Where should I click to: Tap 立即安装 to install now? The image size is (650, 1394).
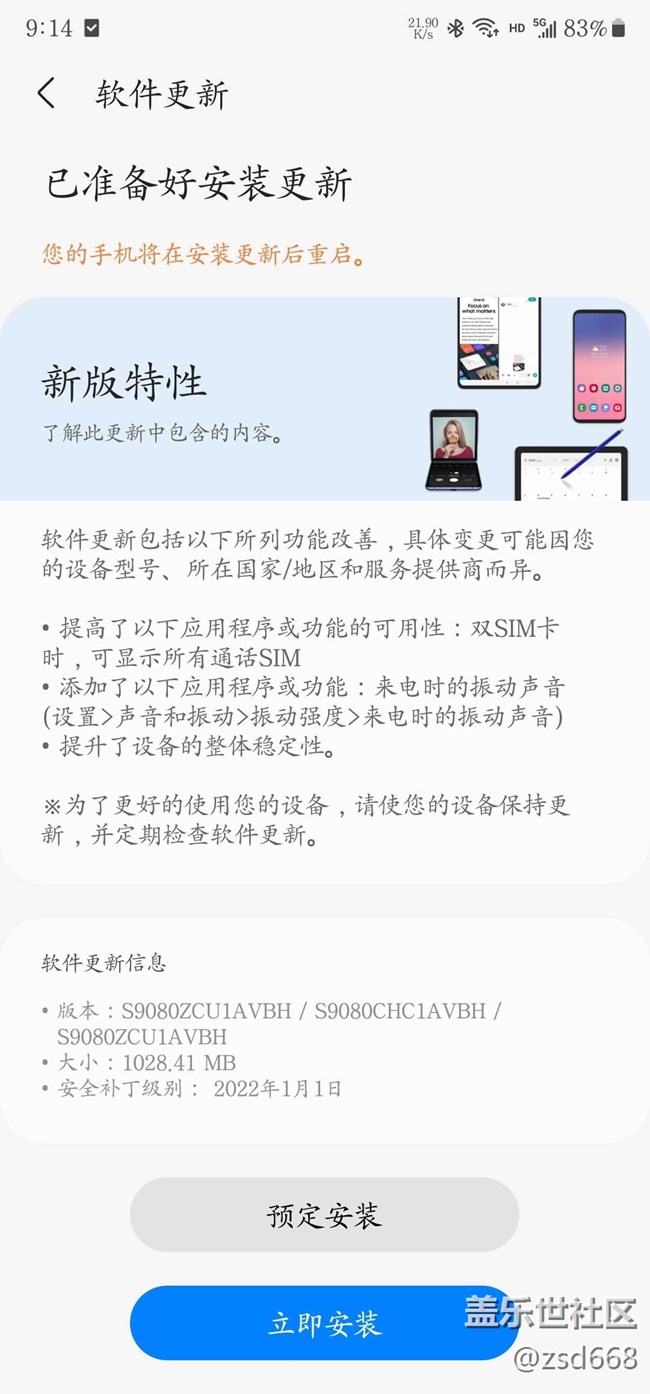(x=324, y=1323)
